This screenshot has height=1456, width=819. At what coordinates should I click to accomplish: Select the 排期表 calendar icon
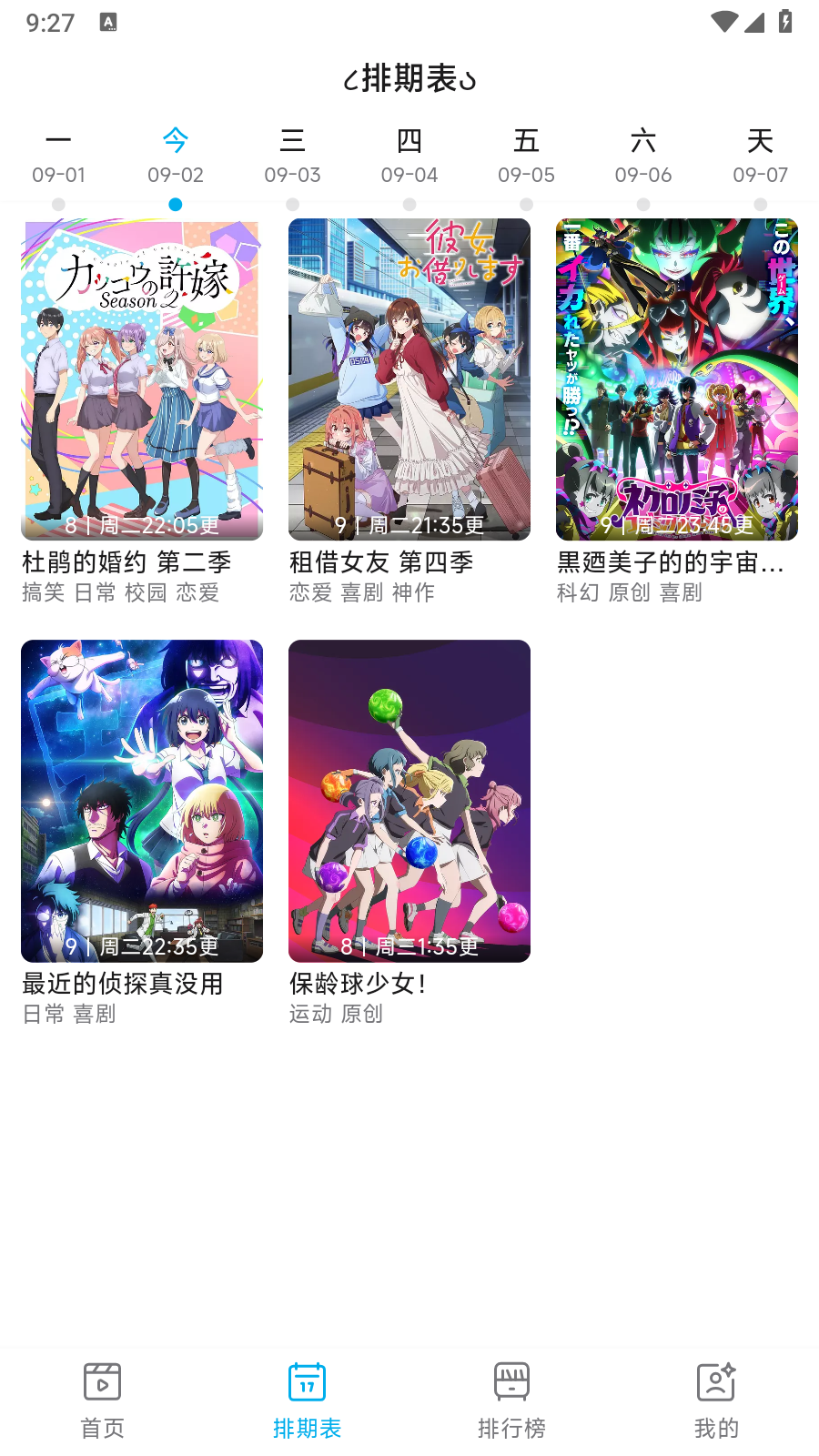307,1381
